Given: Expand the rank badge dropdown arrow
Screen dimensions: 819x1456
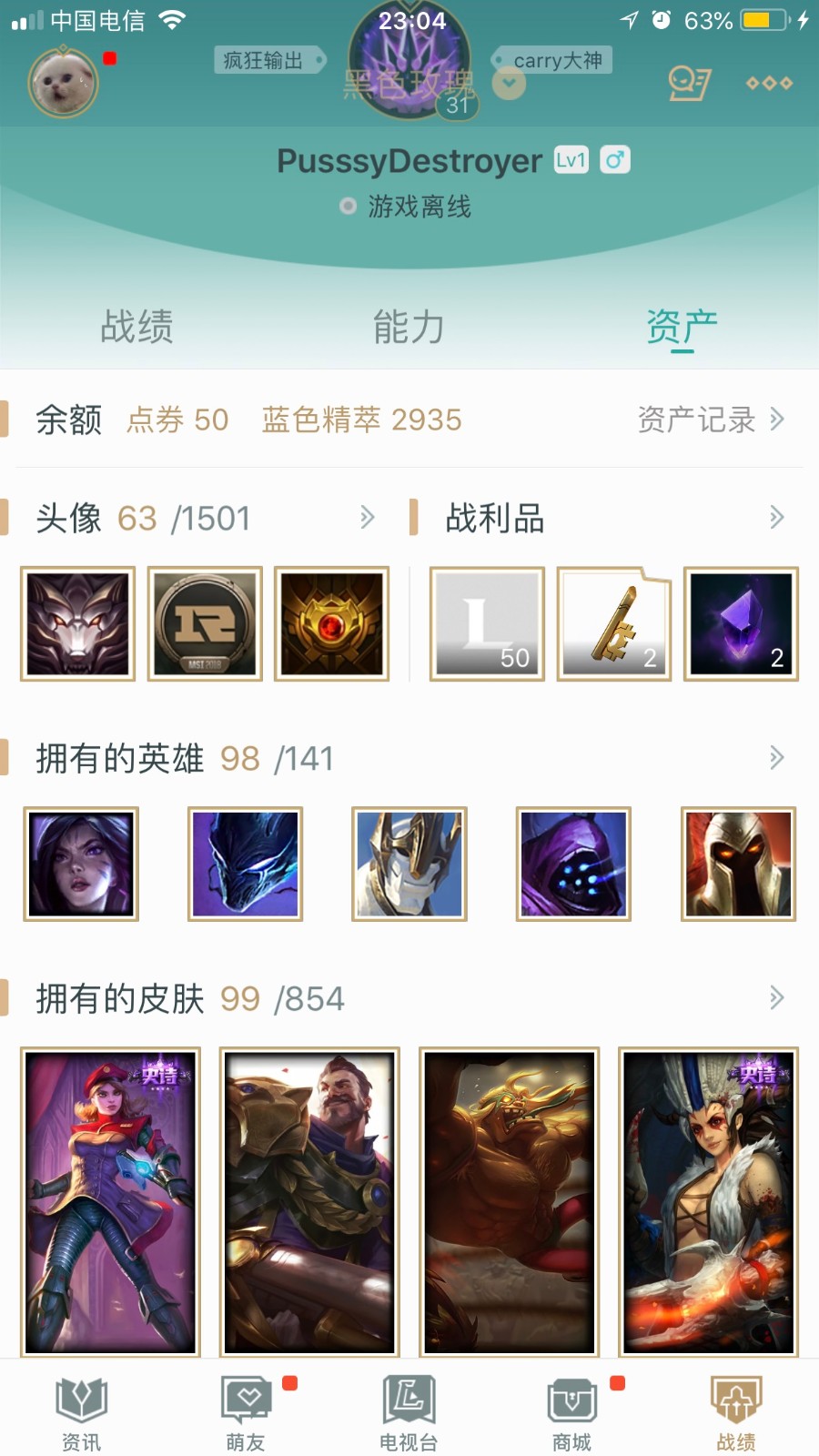Looking at the screenshot, I should (510, 85).
